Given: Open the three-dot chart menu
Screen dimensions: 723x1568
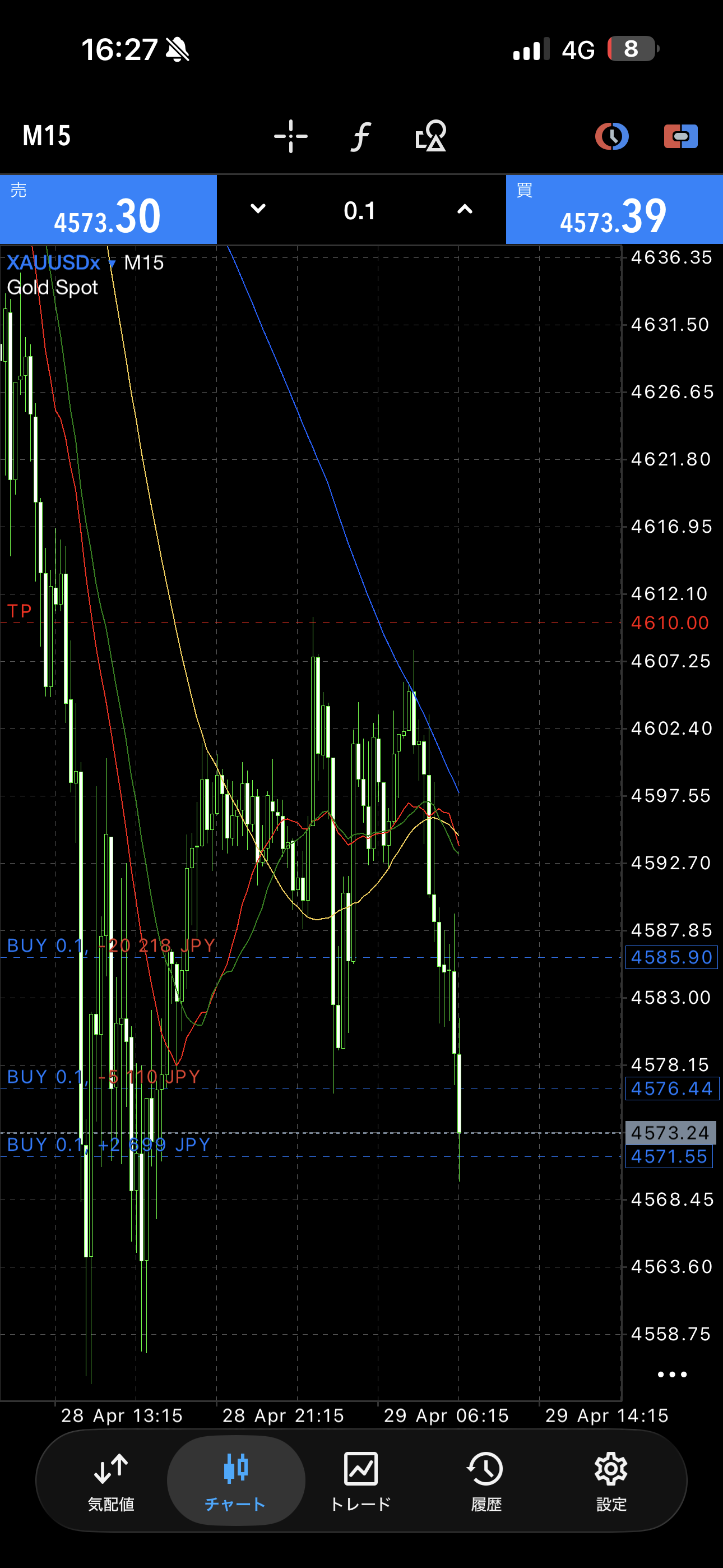Looking at the screenshot, I should click(672, 1375).
